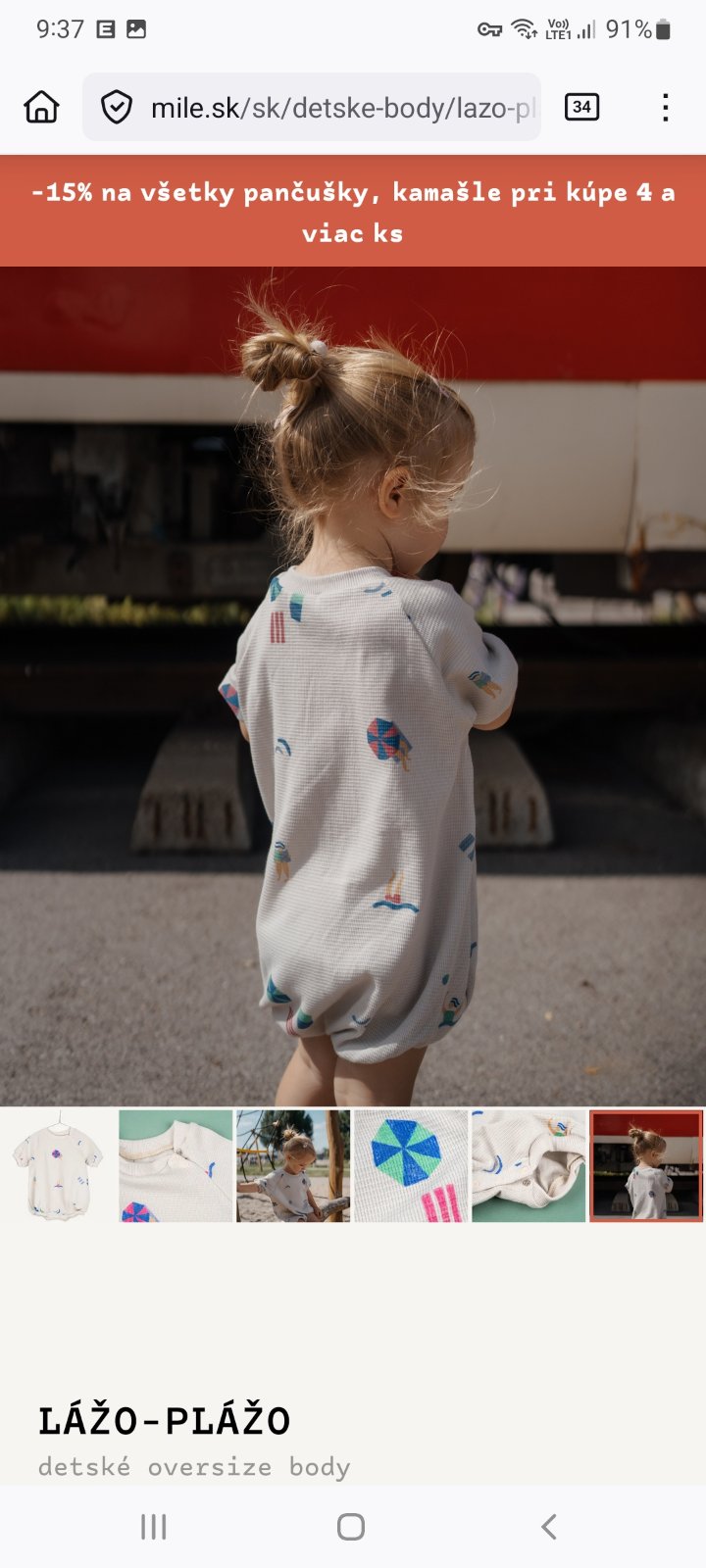706x1568 pixels.
Task: Open the -15% pančušky promo banner
Action: pos(353,212)
